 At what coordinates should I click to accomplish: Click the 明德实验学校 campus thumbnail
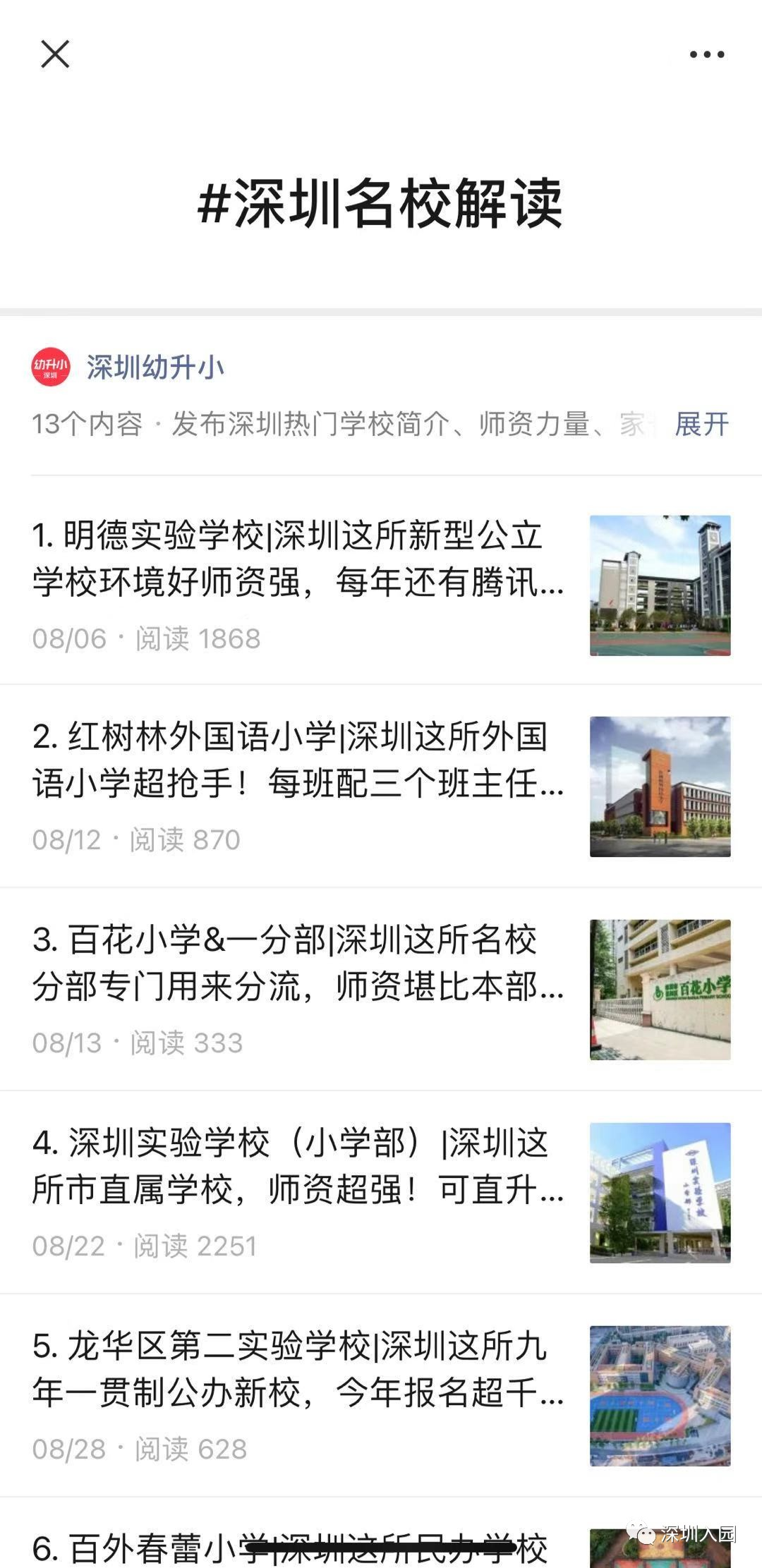(660, 585)
